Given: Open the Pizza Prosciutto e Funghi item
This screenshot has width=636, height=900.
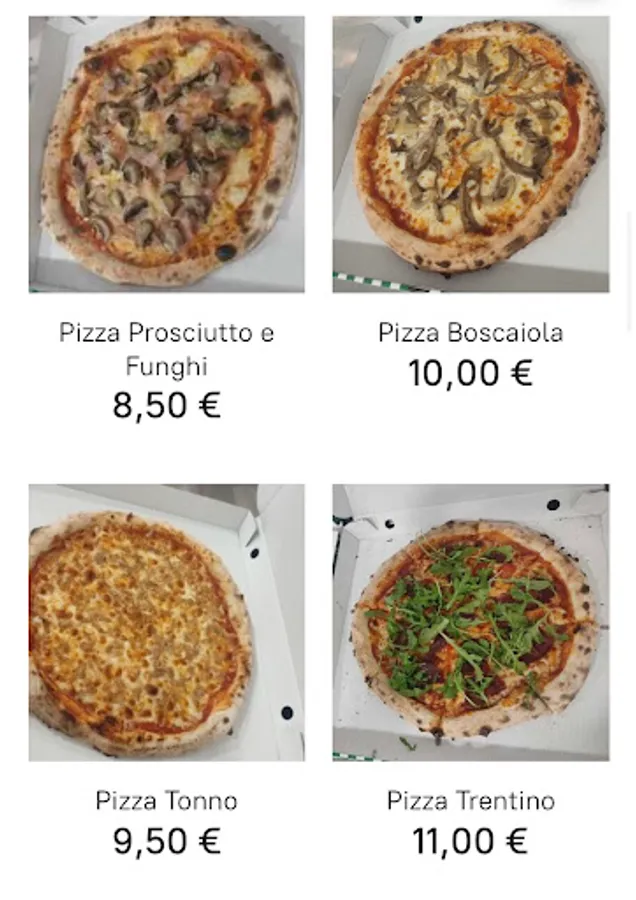Looking at the screenshot, I should 166,155.
